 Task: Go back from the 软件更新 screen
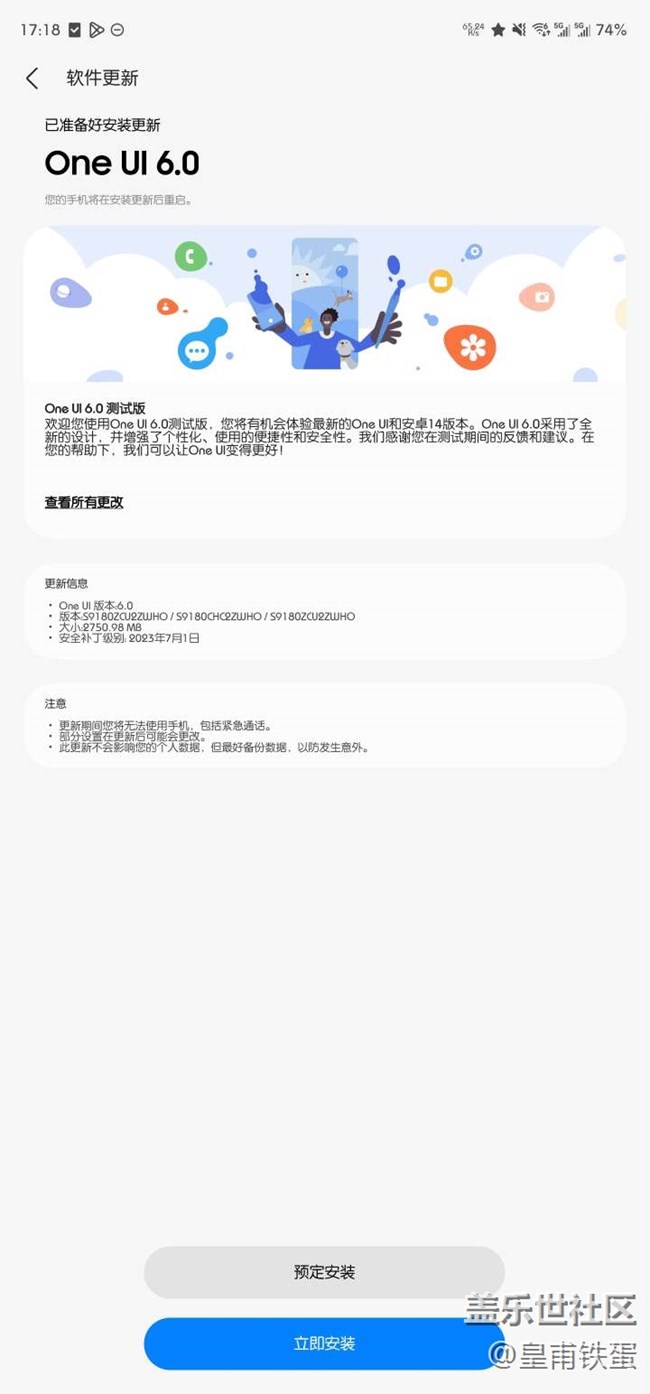32,78
